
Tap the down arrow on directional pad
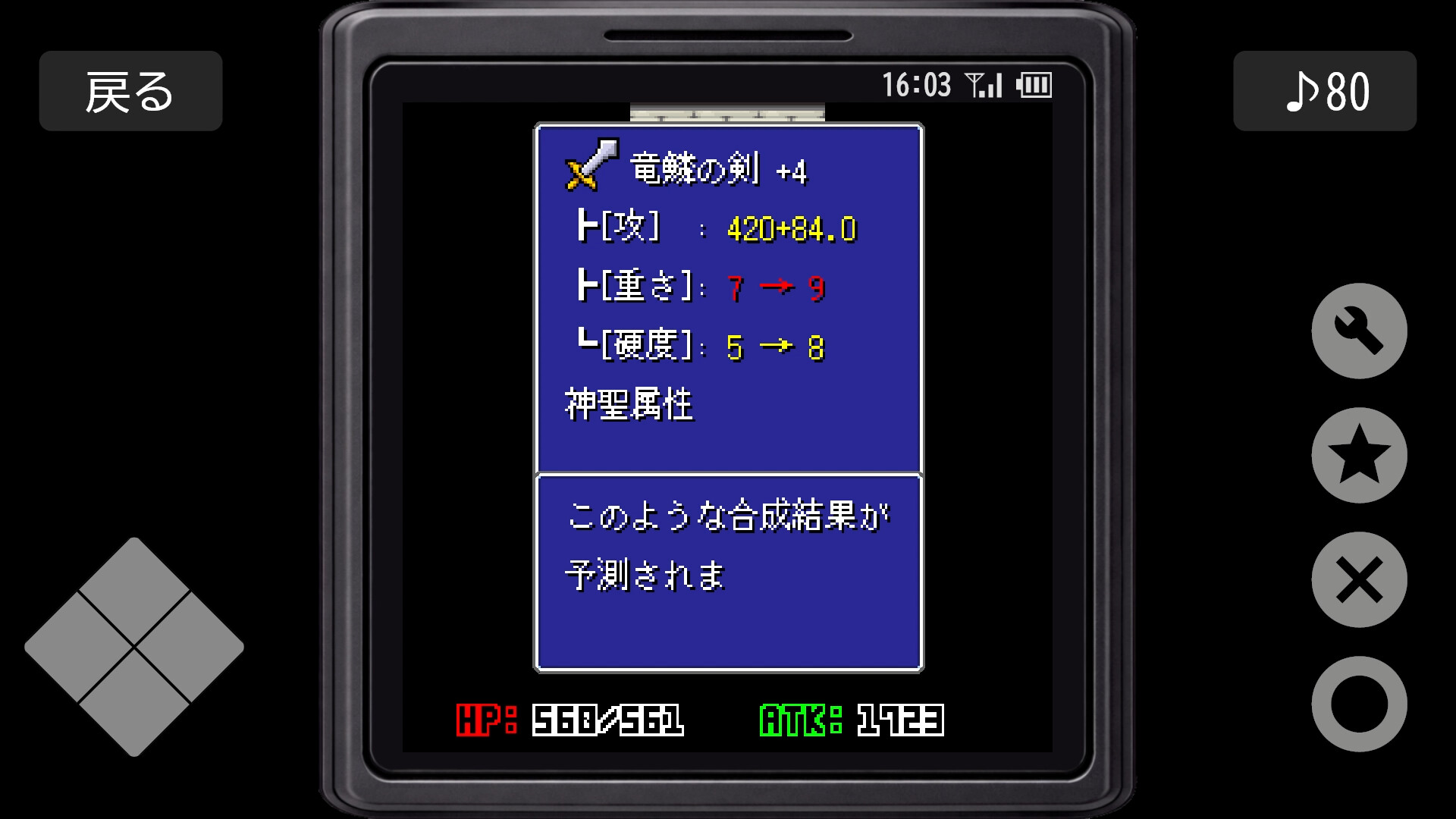(x=134, y=703)
